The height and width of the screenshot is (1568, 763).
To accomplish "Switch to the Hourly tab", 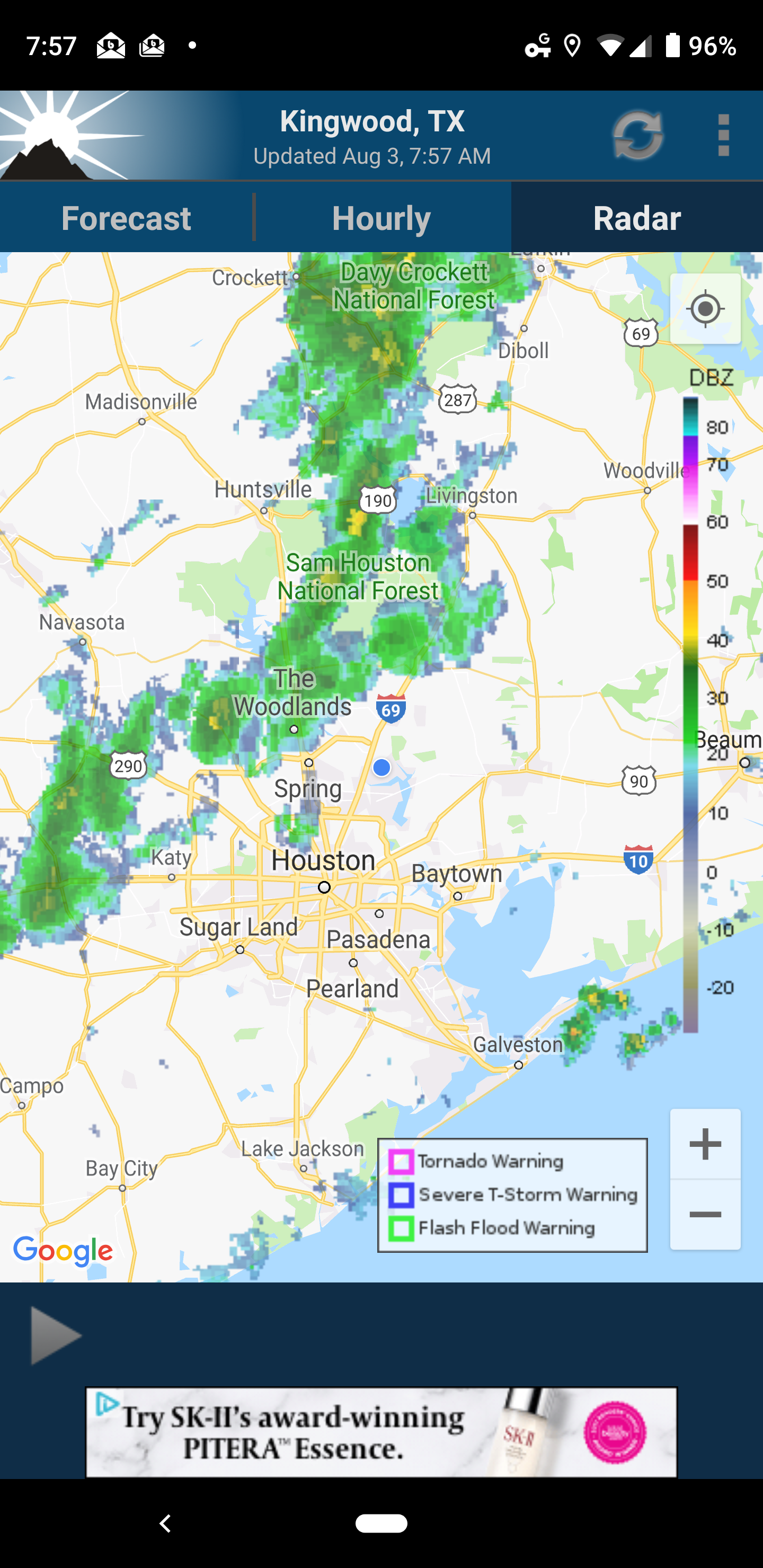I will (x=382, y=218).
